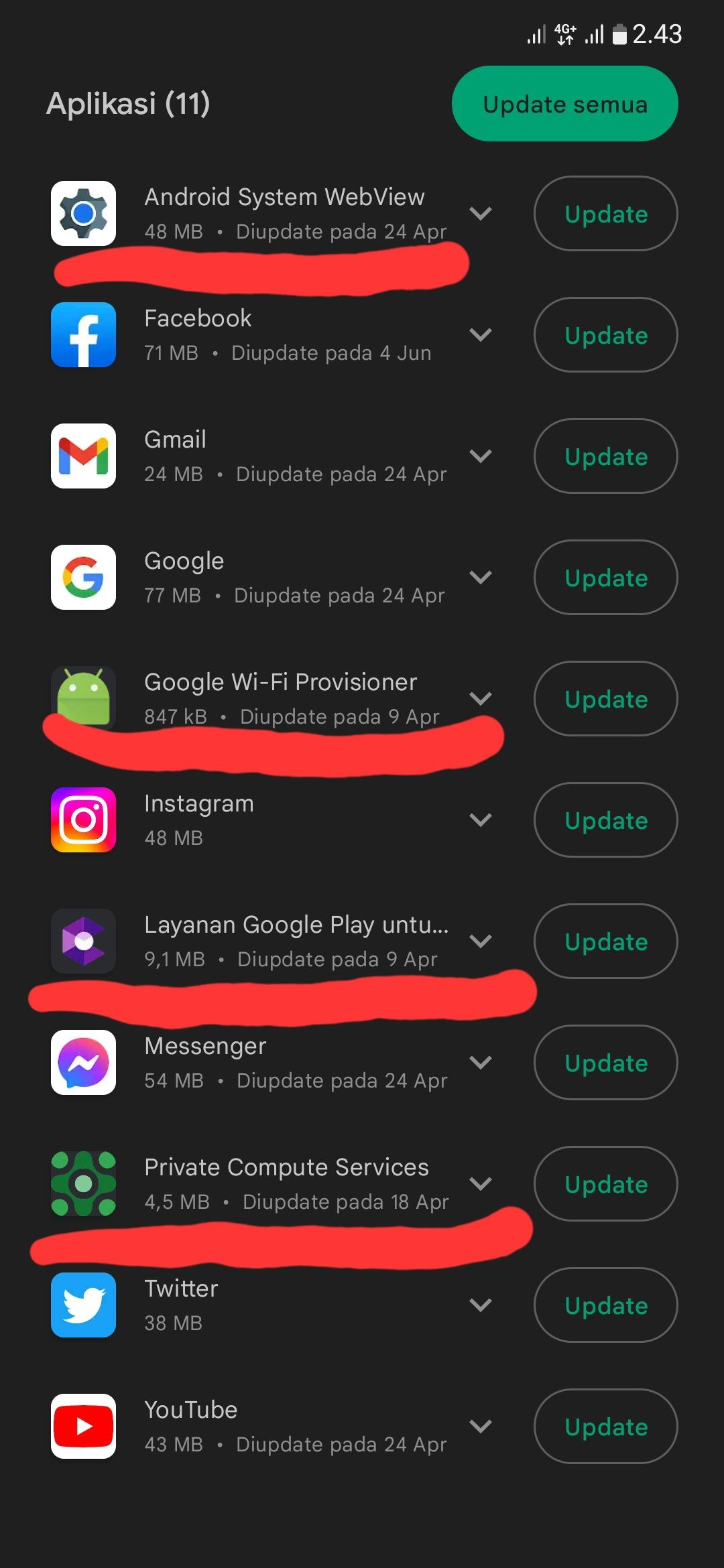Open the Gmail app icon
Screen dimensions: 724x1568
[83, 456]
